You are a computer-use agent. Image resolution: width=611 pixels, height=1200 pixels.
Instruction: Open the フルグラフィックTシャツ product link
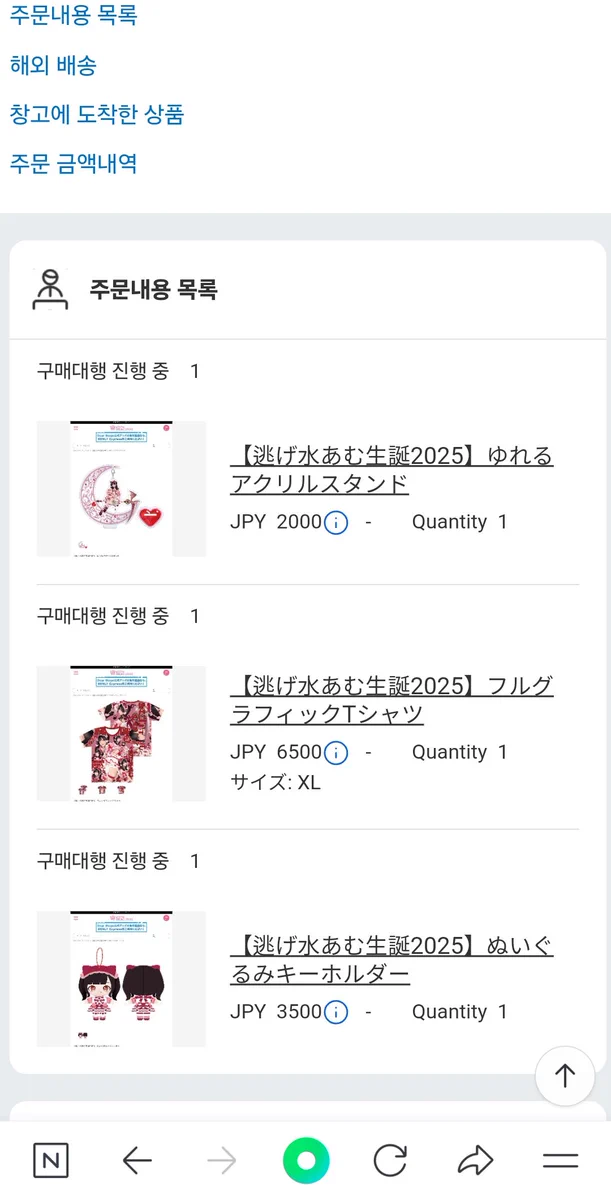coord(392,700)
